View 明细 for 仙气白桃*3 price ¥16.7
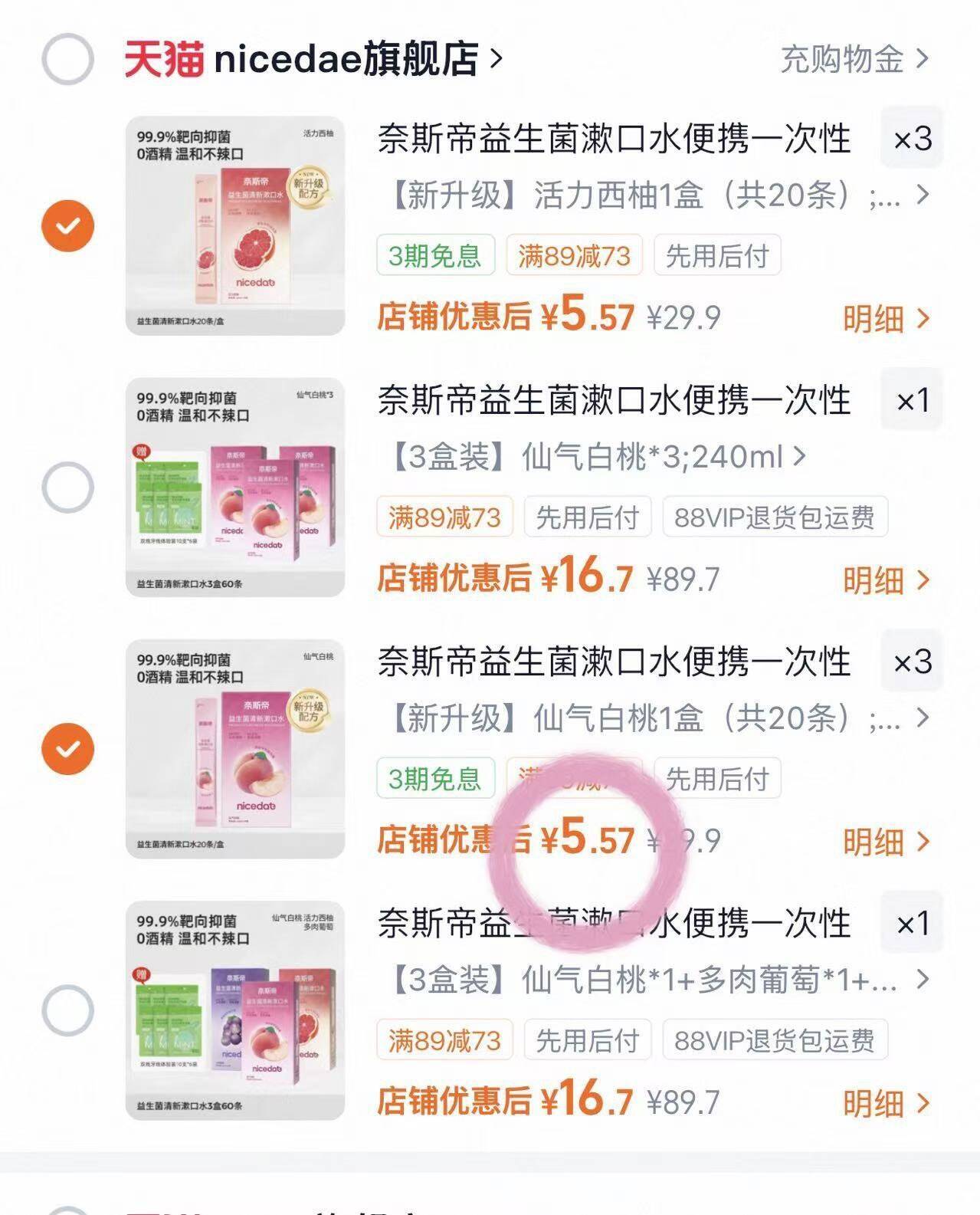Image resolution: width=980 pixels, height=1215 pixels. 887,580
